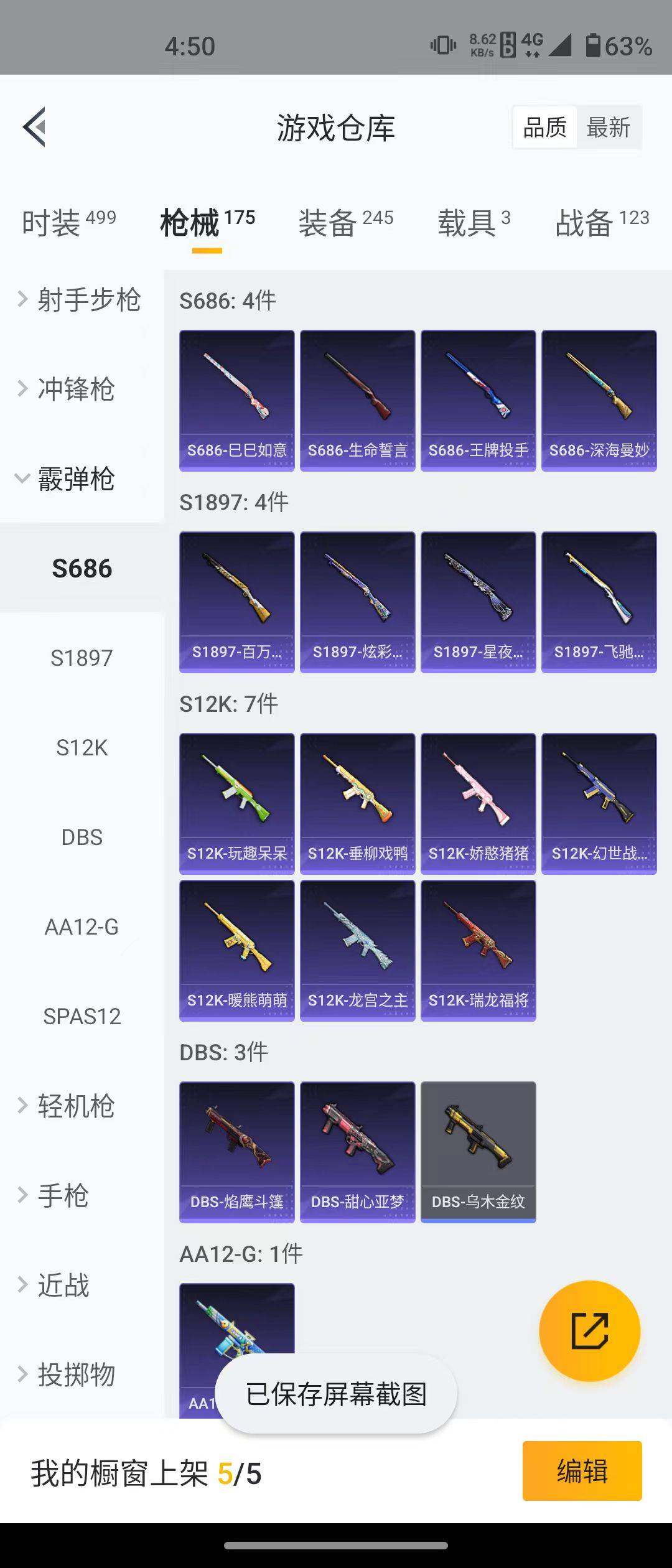Open the 装备 tab
Image resolution: width=672 pixels, height=1568 pixels.
345,222
